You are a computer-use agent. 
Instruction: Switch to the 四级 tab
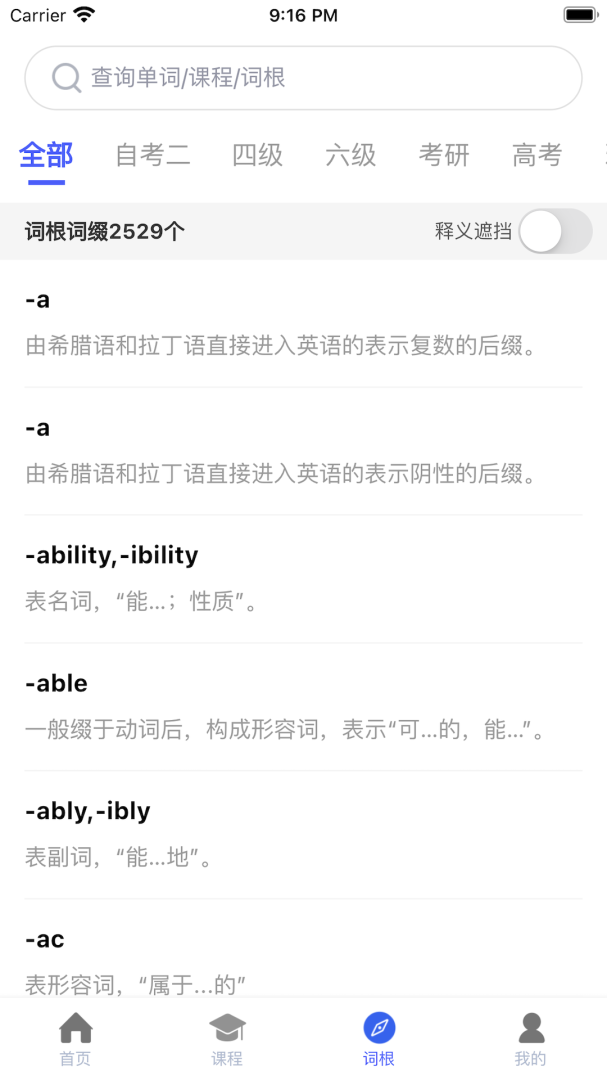(258, 155)
